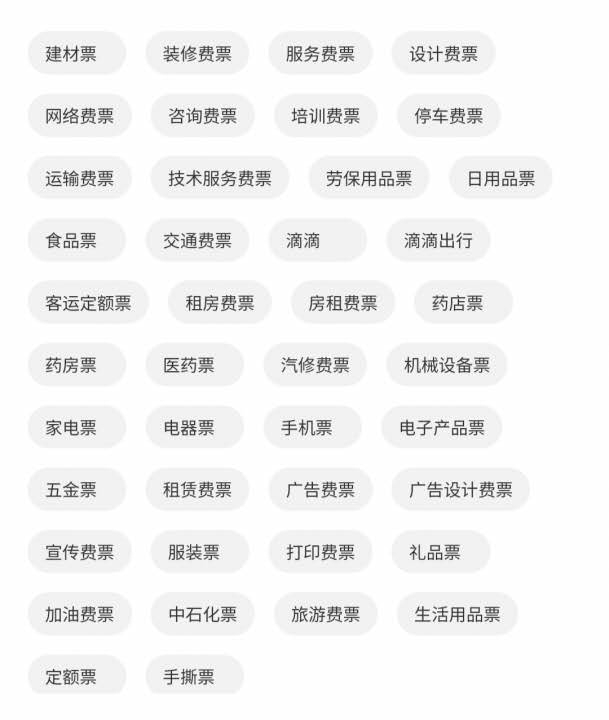Image resolution: width=609 pixels, height=720 pixels.
Task: Choose the 中石化票 tag
Action: [x=203, y=614]
